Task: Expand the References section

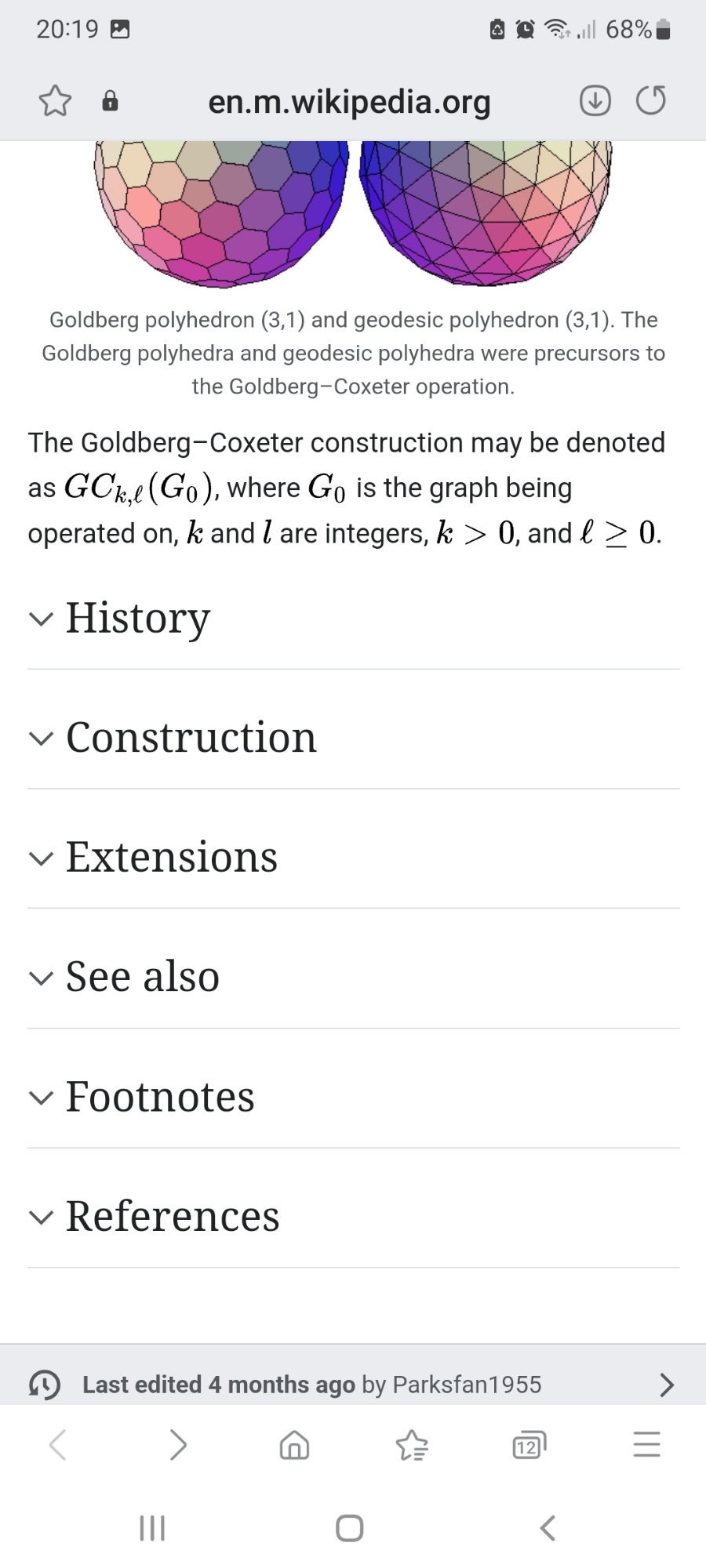Action: tap(172, 1217)
